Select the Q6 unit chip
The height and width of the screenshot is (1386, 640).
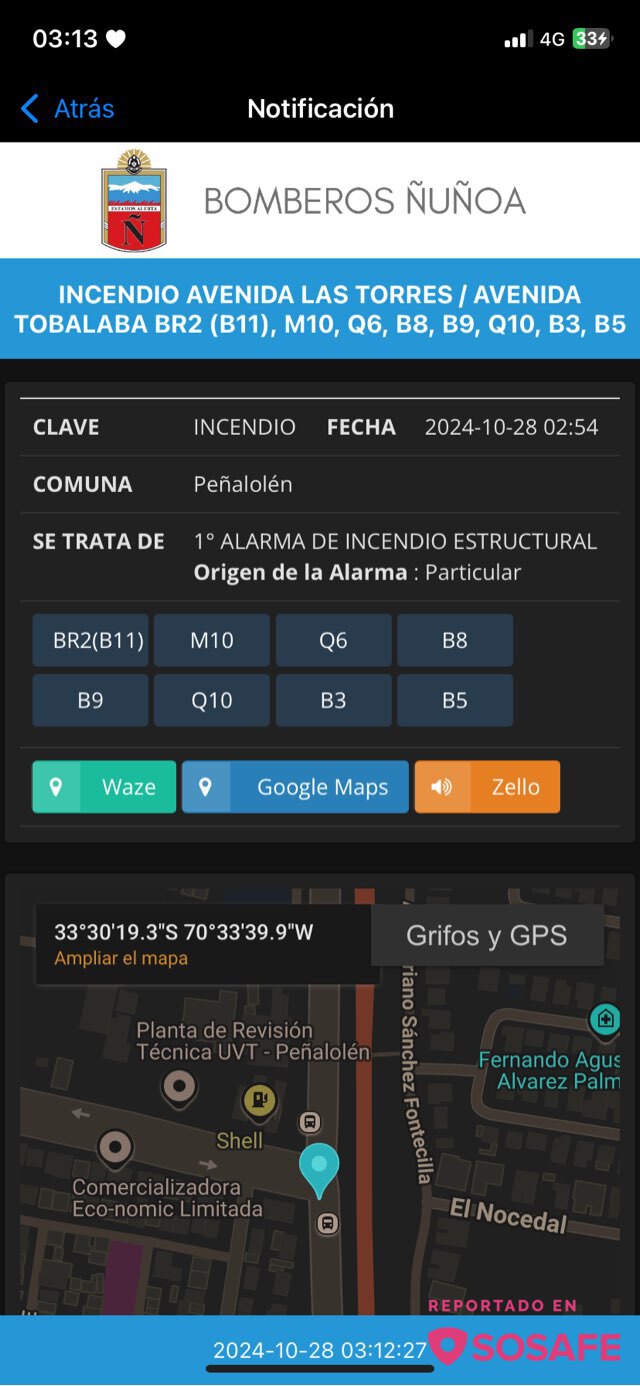point(334,640)
